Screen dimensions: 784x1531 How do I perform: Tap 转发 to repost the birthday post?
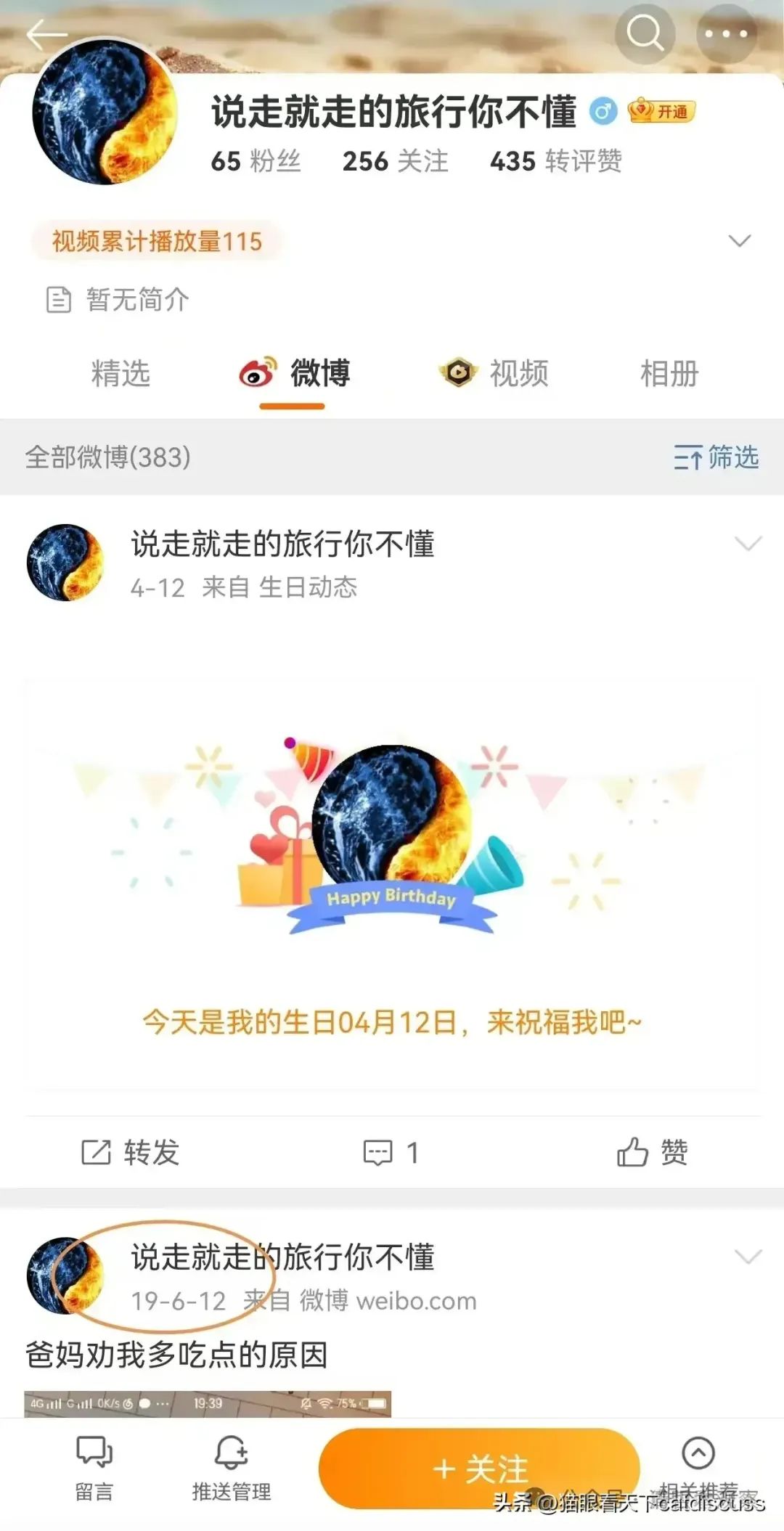[x=131, y=1152]
